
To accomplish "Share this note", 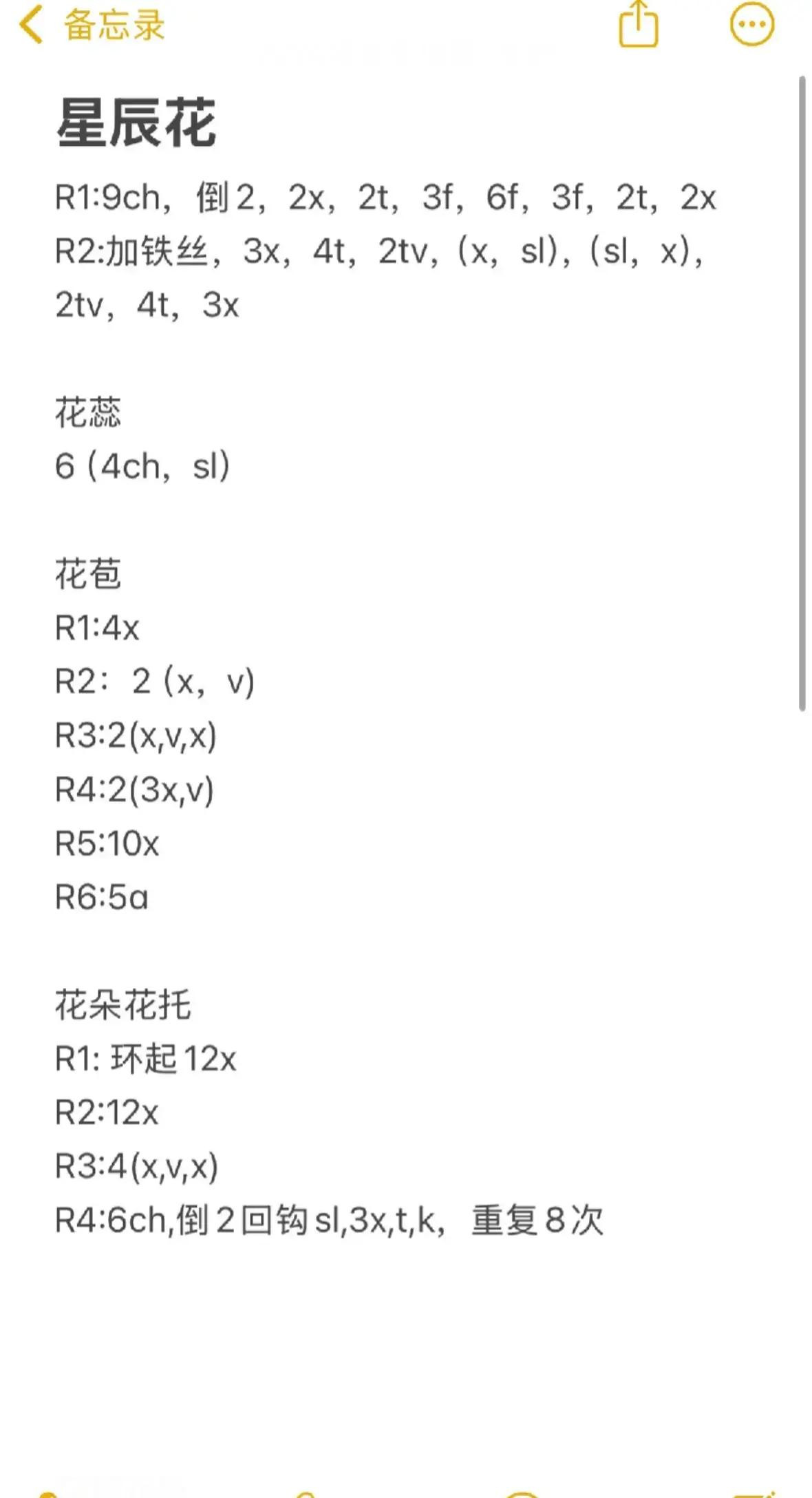I will 639,24.
